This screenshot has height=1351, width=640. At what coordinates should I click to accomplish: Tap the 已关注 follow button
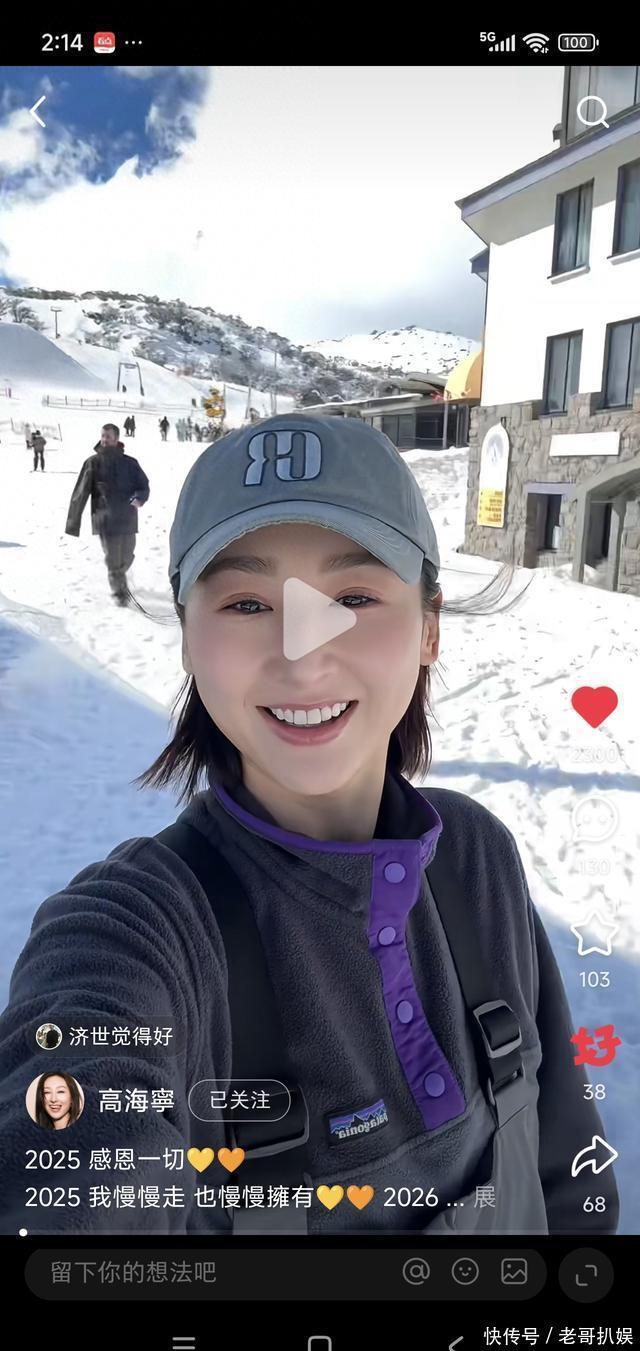pos(239,1100)
